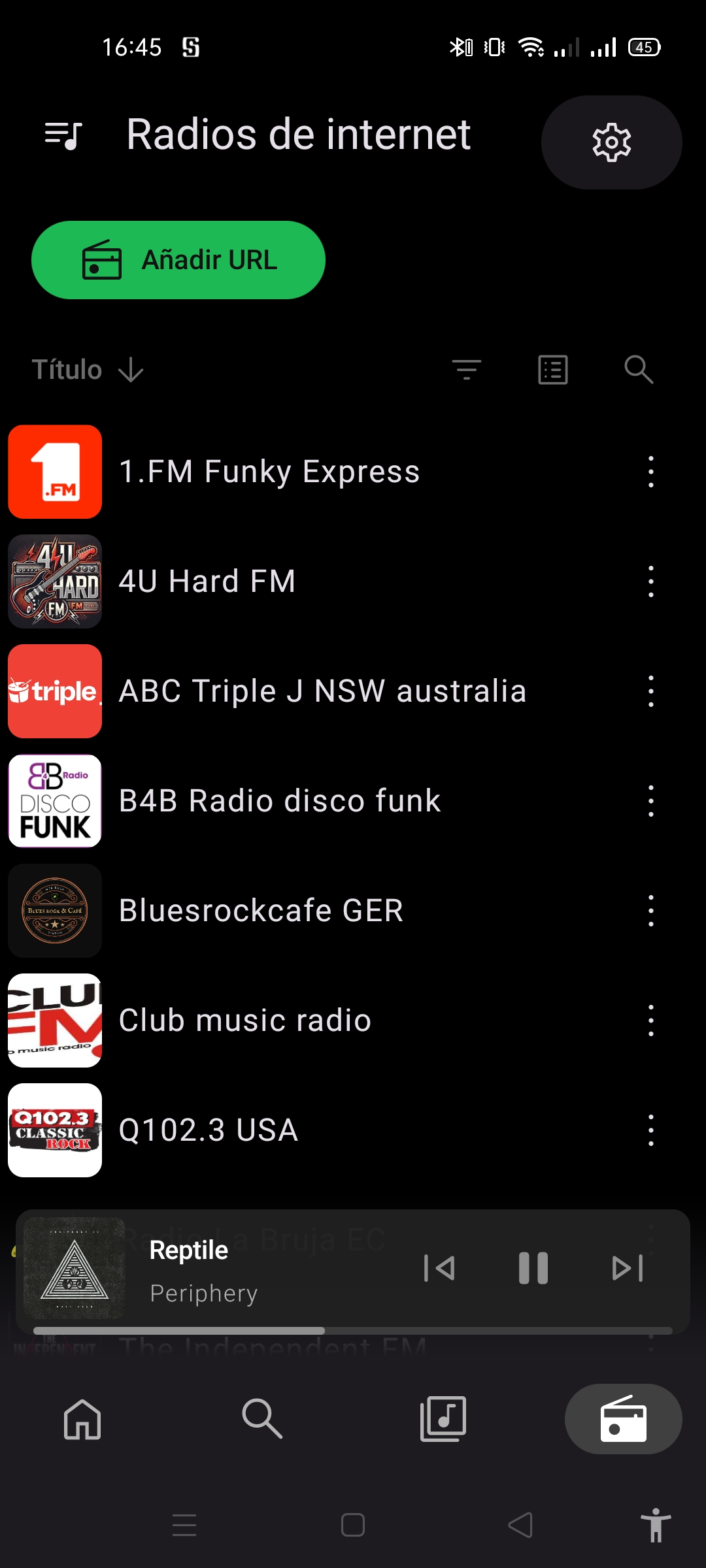The height and width of the screenshot is (1568, 706).
Task: Play Bluesrockcafe GER station
Action: [x=261, y=911]
